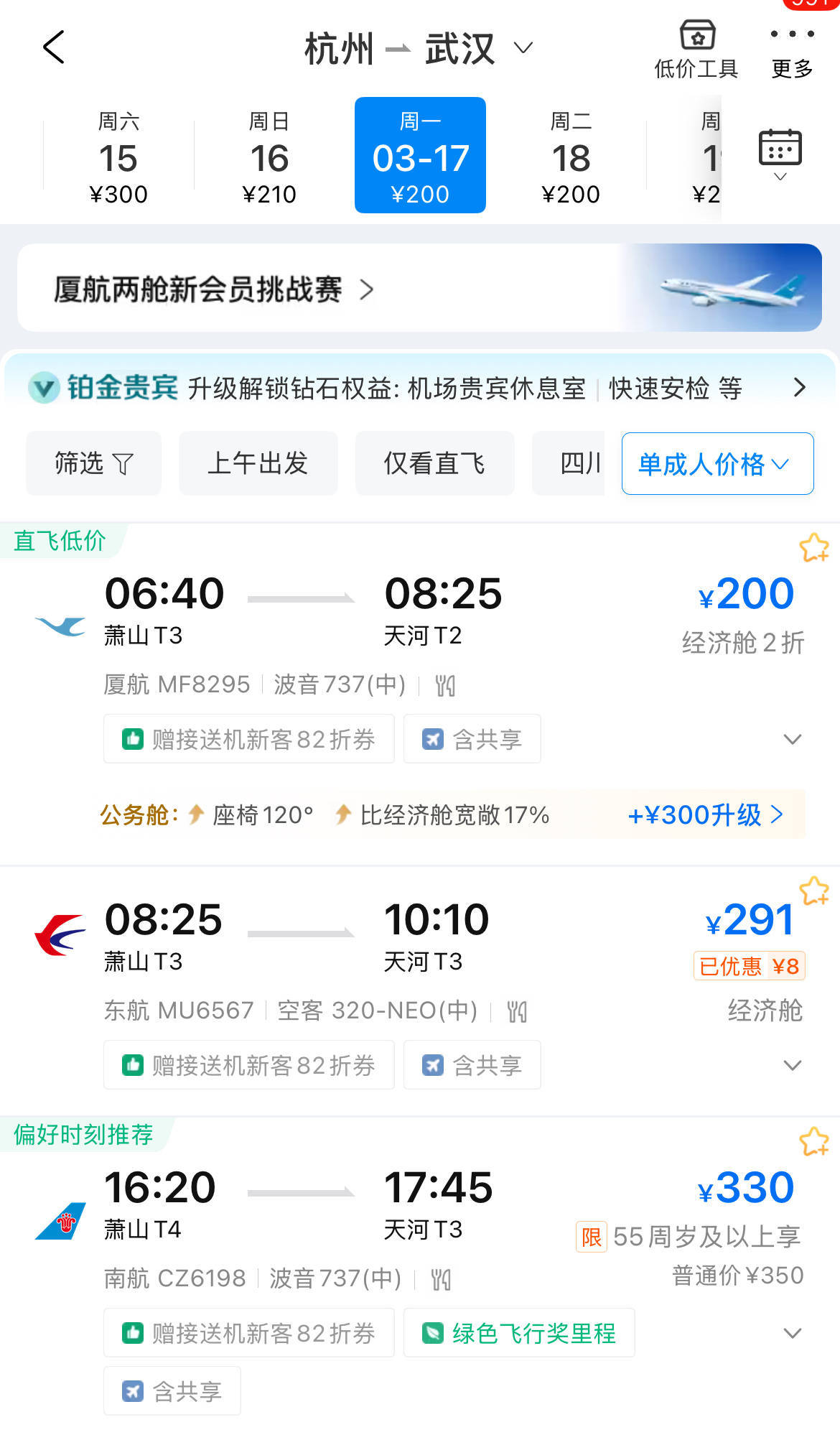Viewport: 840px width, 1440px height.
Task: Star the 06:40 flight as favorite
Action: (x=815, y=548)
